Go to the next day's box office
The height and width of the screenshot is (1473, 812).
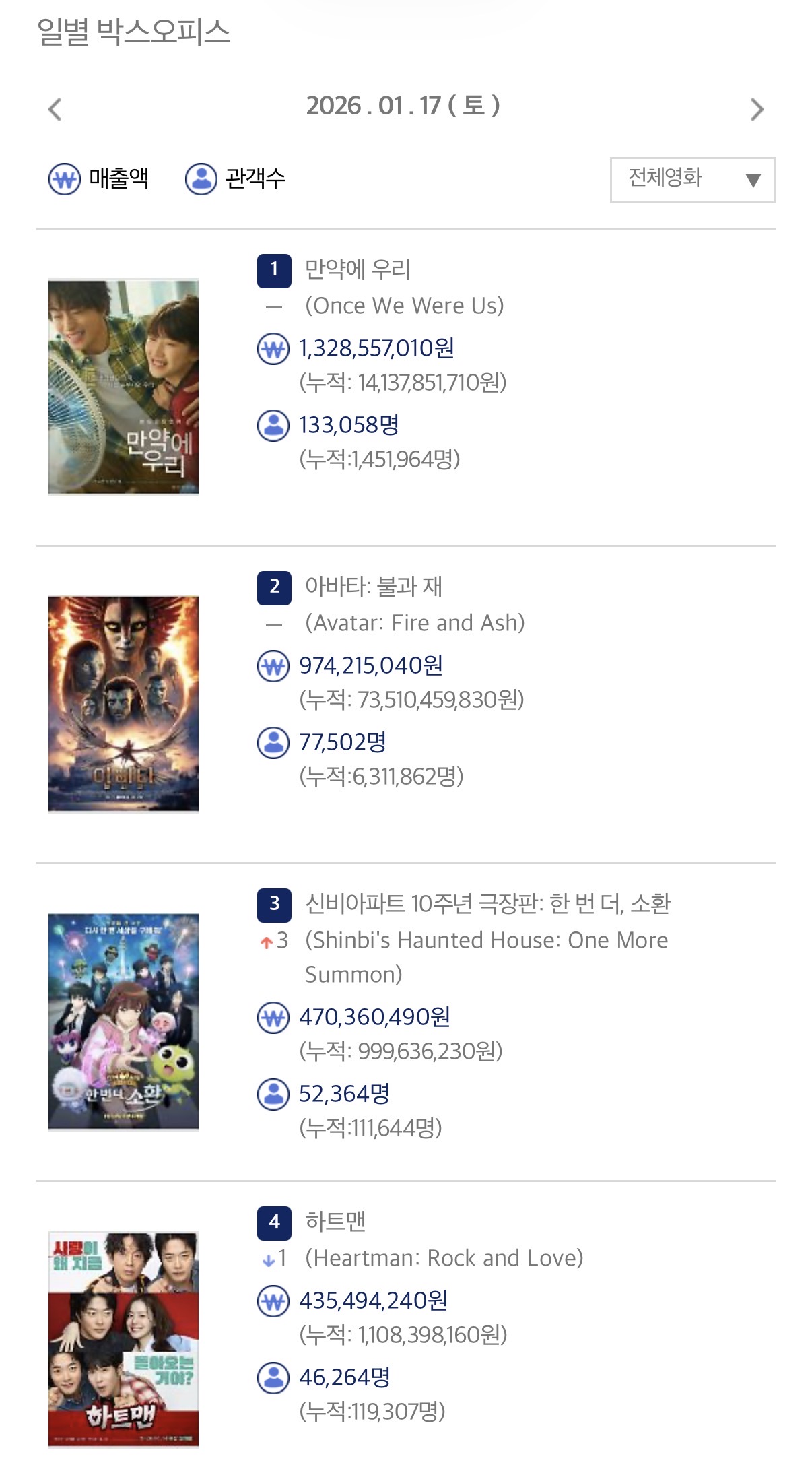757,109
